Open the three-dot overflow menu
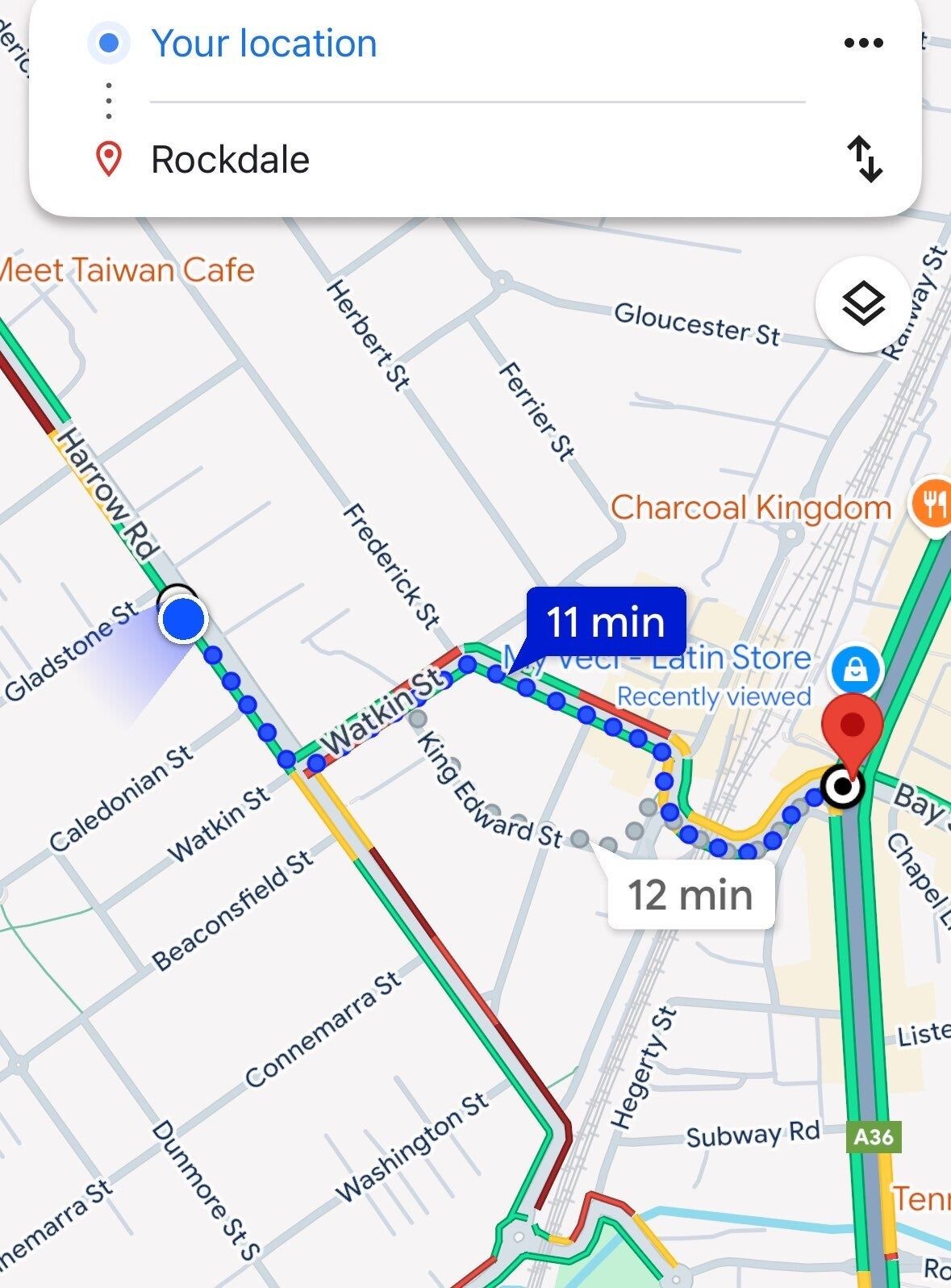Image resolution: width=951 pixels, height=1288 pixels. [x=863, y=44]
